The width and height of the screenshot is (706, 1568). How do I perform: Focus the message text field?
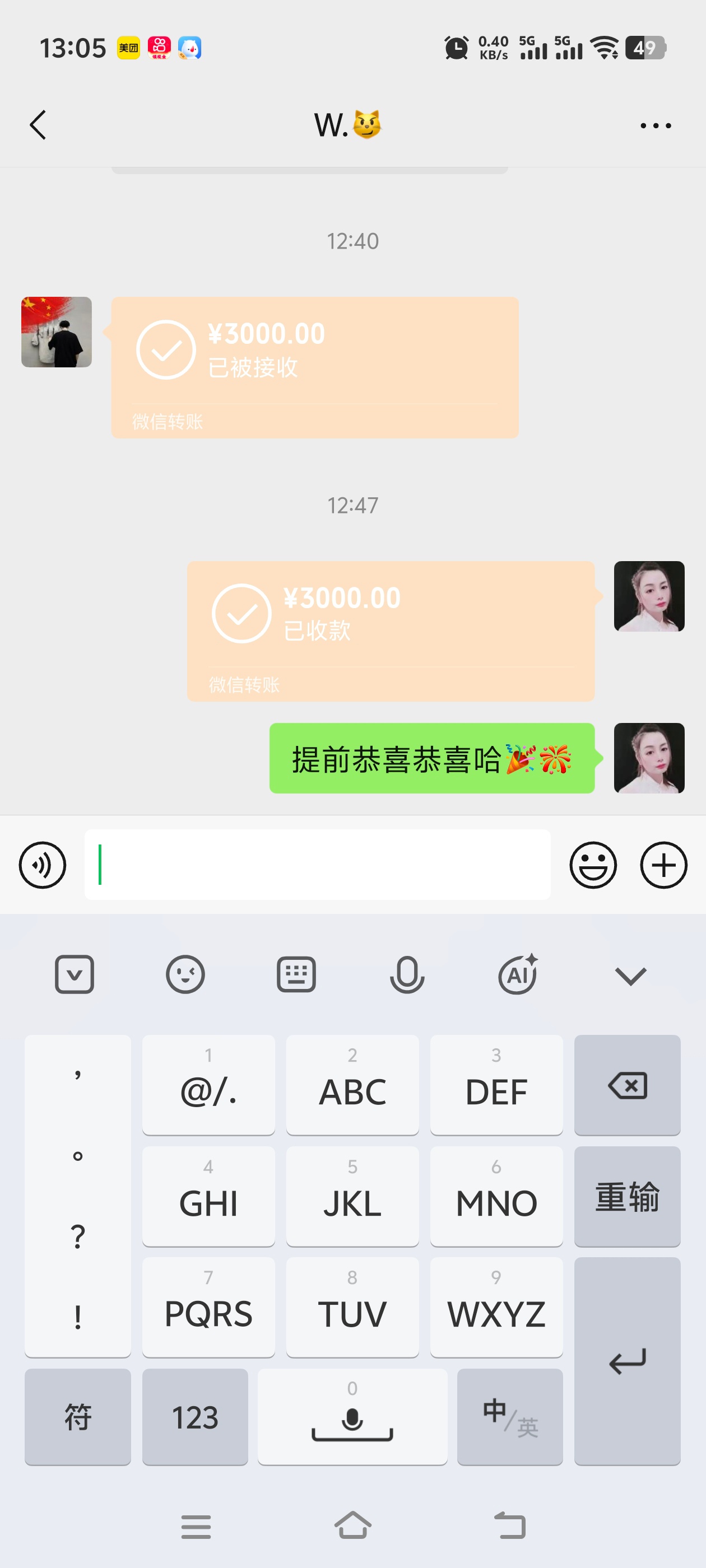[317, 864]
